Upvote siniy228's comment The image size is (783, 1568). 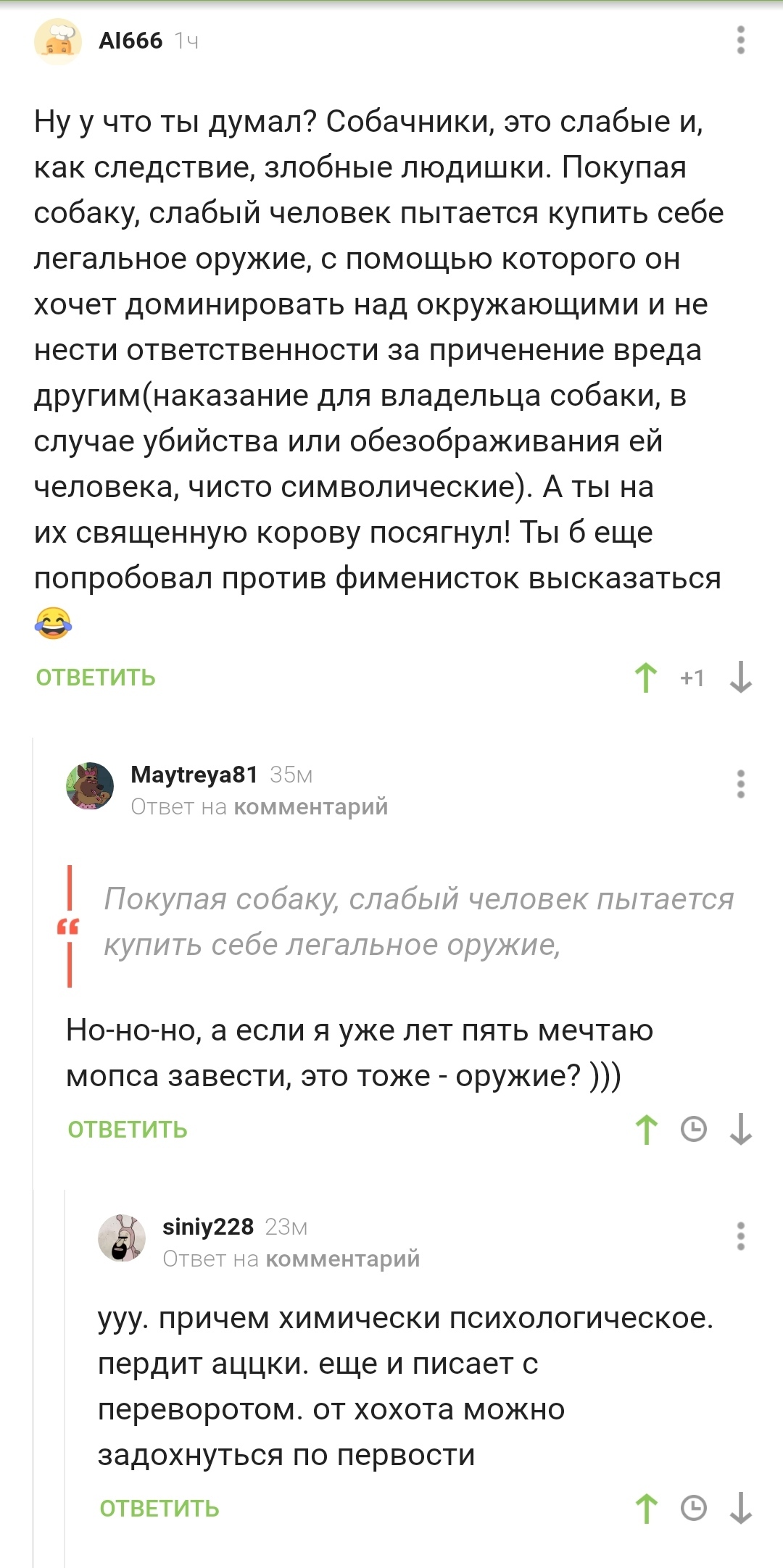(x=646, y=1509)
